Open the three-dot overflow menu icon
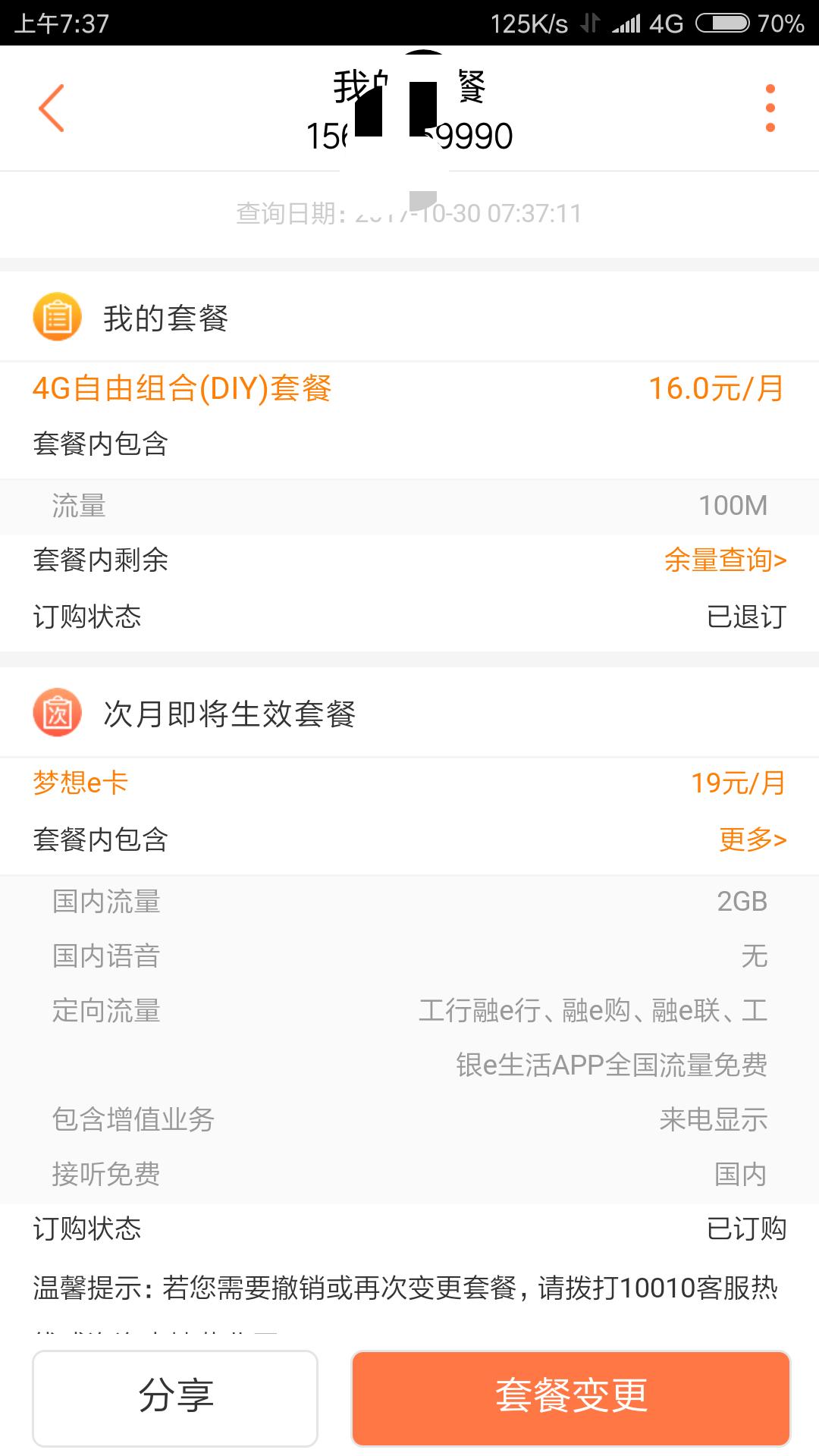 coord(770,108)
